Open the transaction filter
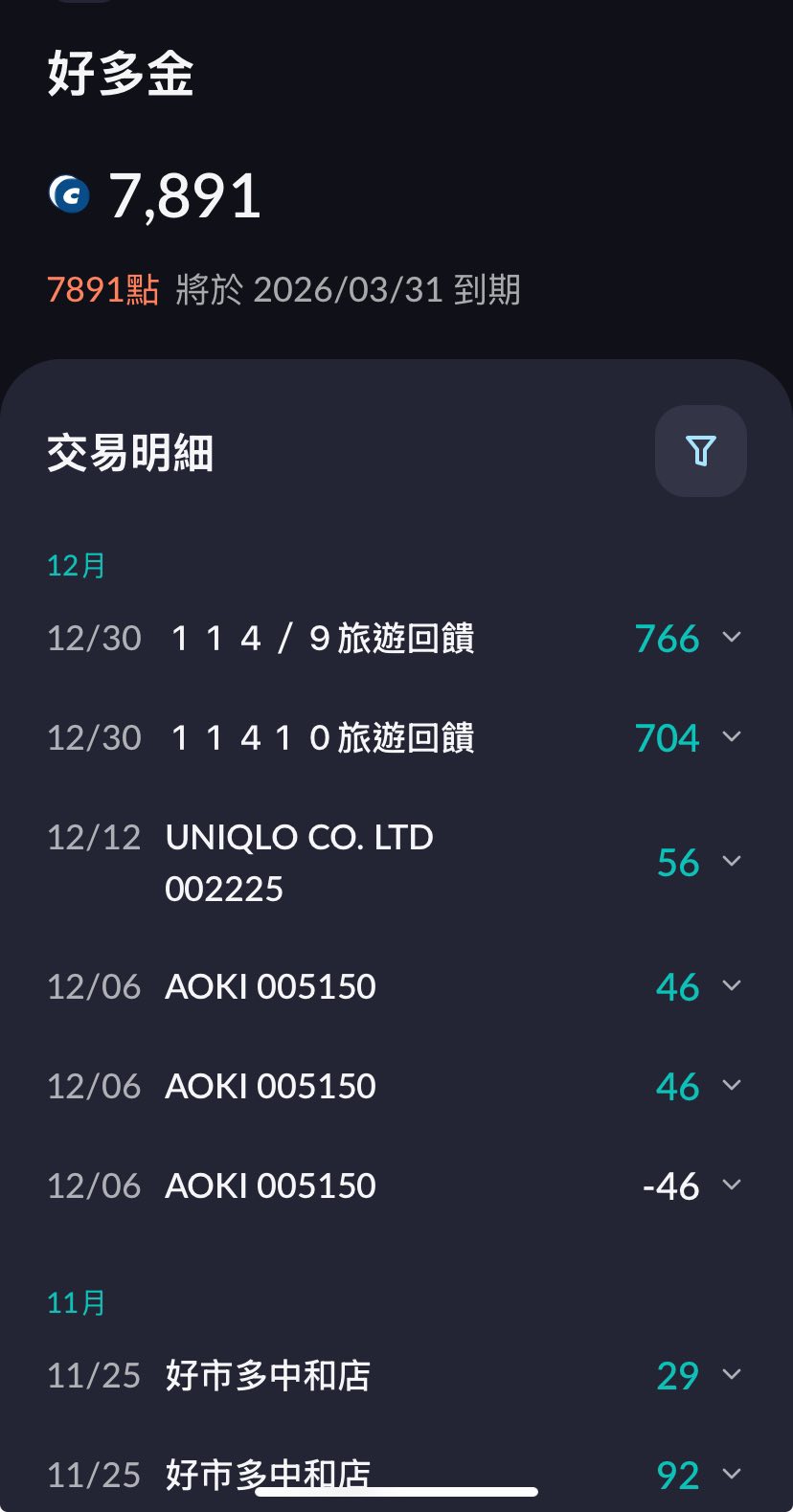Viewport: 793px width, 1512px height. (700, 451)
